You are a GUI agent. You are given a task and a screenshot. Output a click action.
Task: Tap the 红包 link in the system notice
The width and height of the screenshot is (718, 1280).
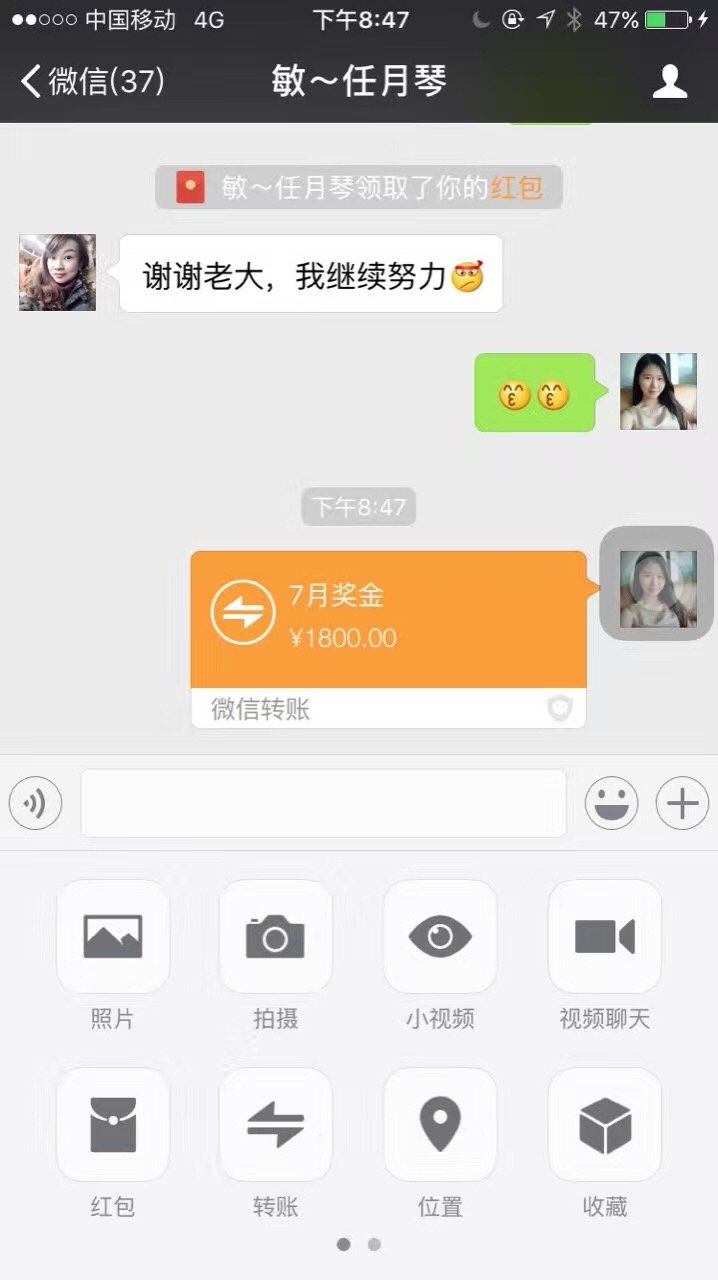516,188
